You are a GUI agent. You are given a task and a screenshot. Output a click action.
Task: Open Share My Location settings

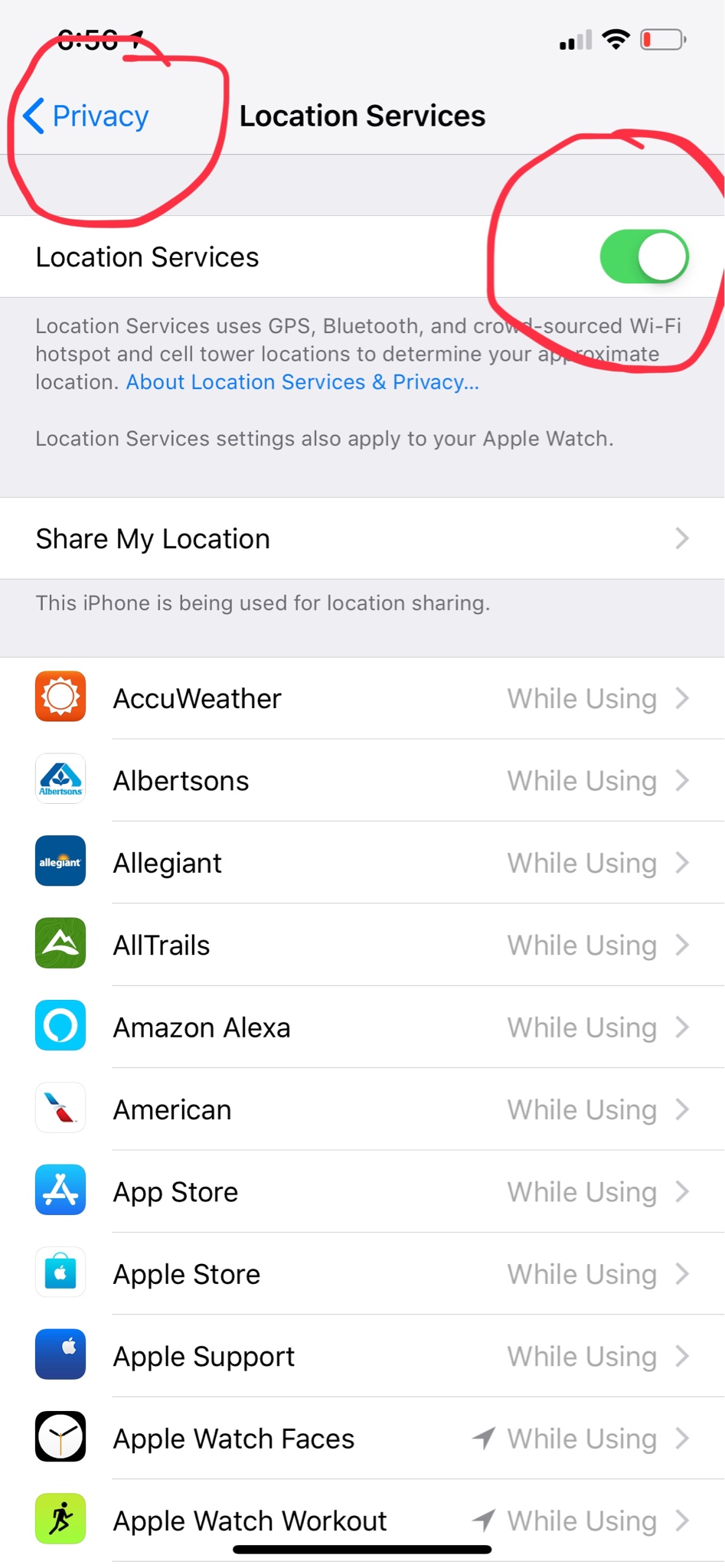(362, 539)
